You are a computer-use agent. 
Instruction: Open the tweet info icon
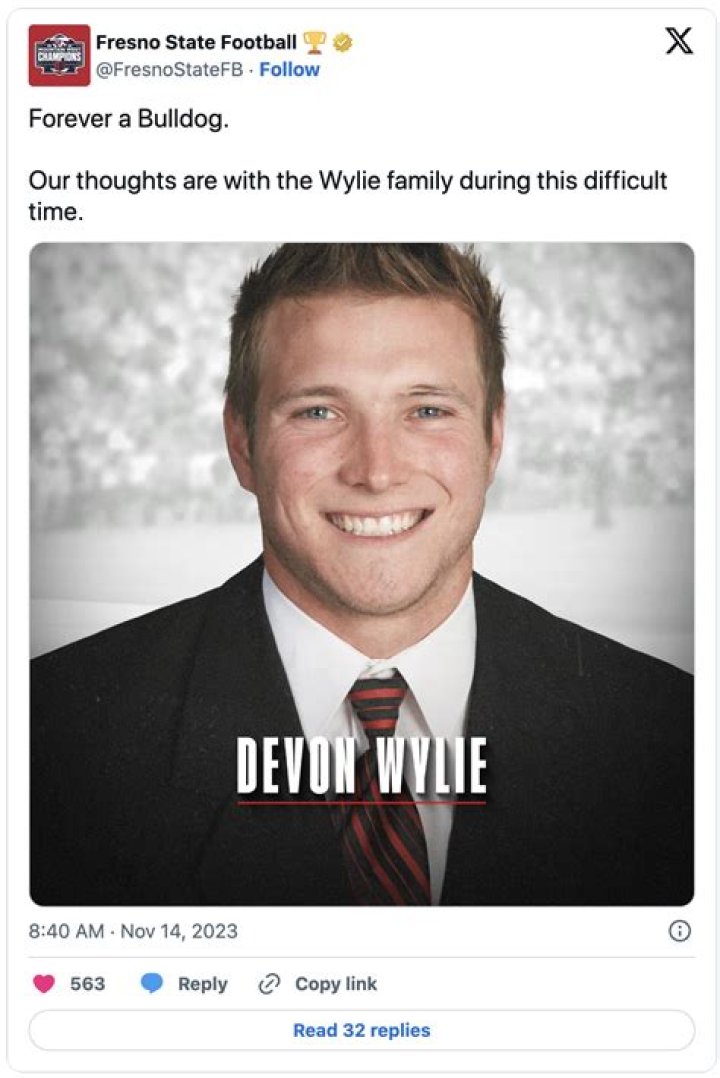679,931
